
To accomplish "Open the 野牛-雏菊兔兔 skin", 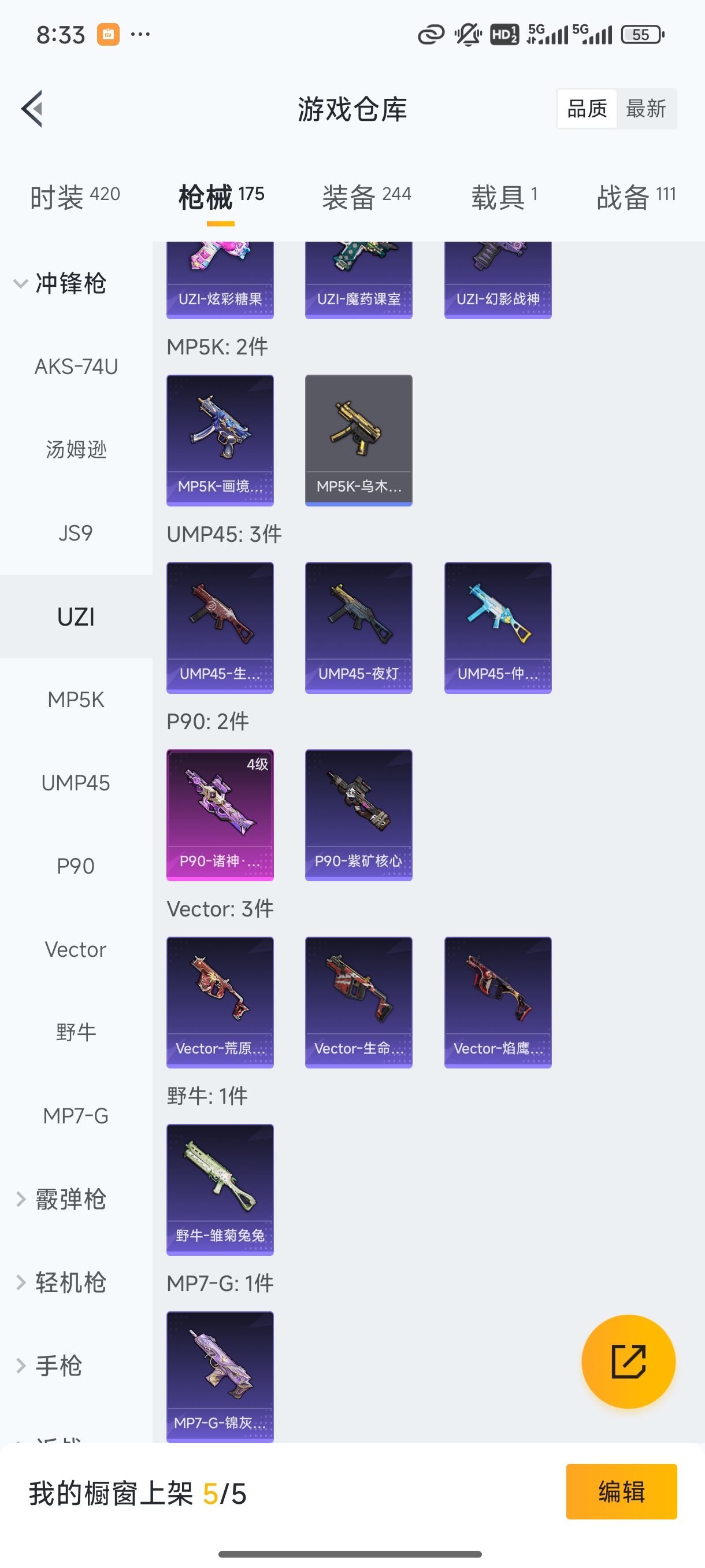I will click(220, 1189).
